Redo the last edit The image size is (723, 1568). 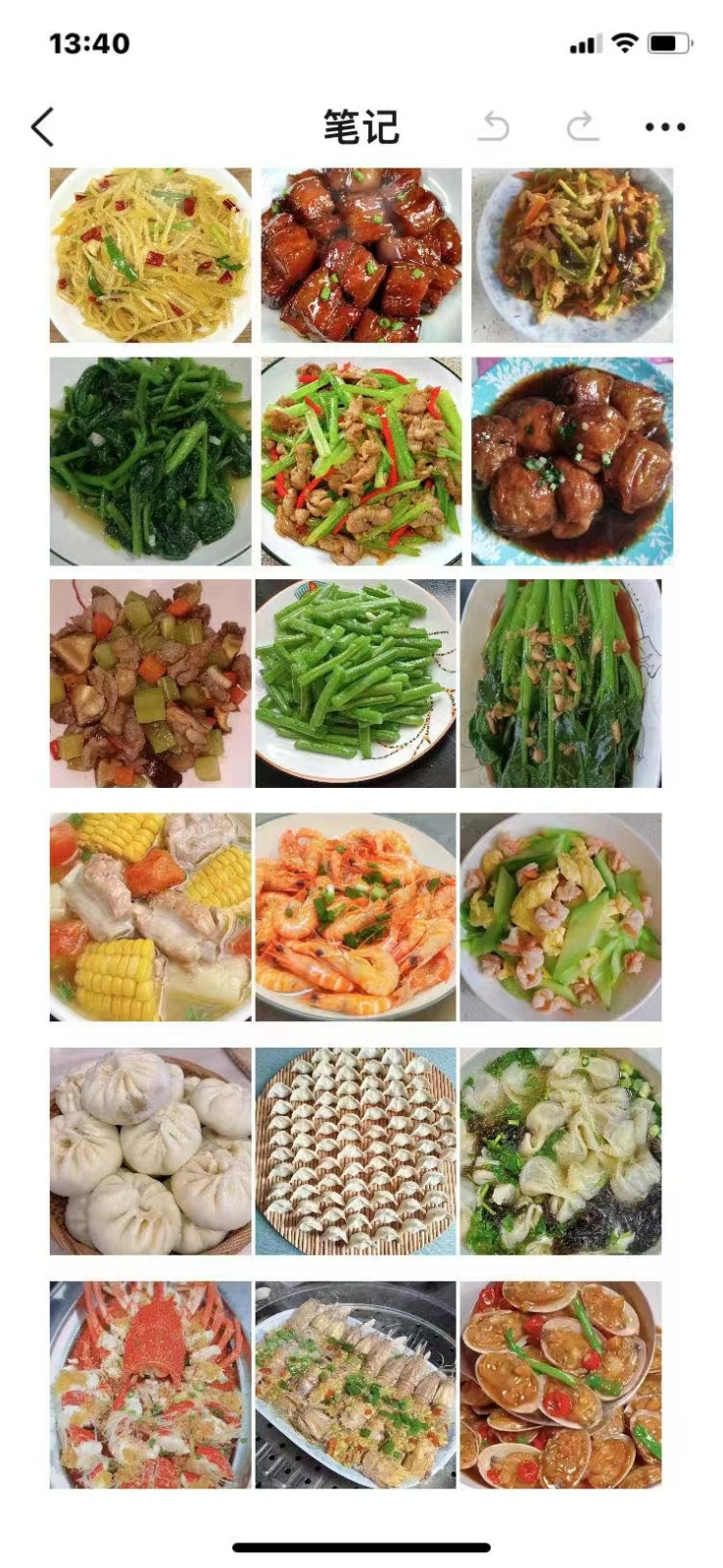tap(582, 126)
